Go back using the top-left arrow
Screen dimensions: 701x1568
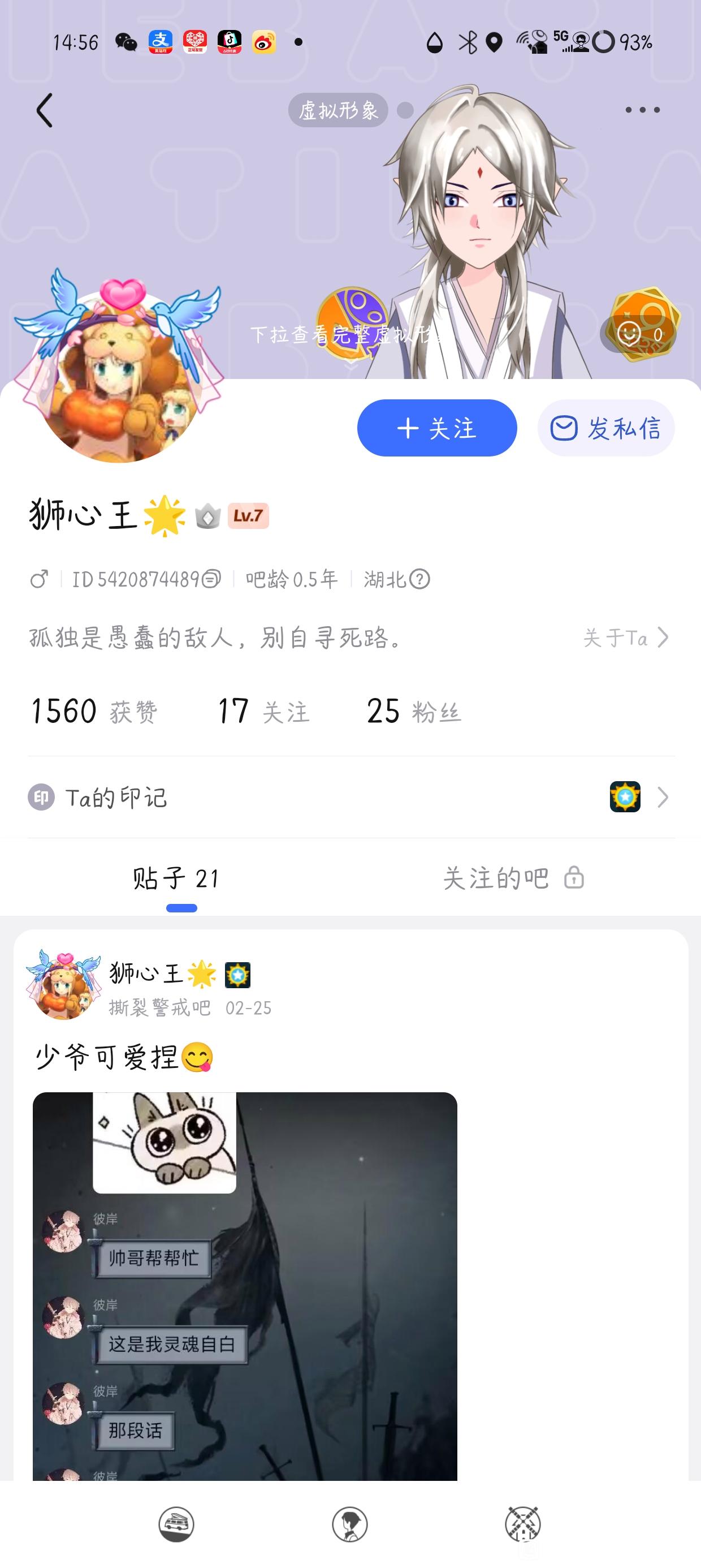tap(45, 110)
